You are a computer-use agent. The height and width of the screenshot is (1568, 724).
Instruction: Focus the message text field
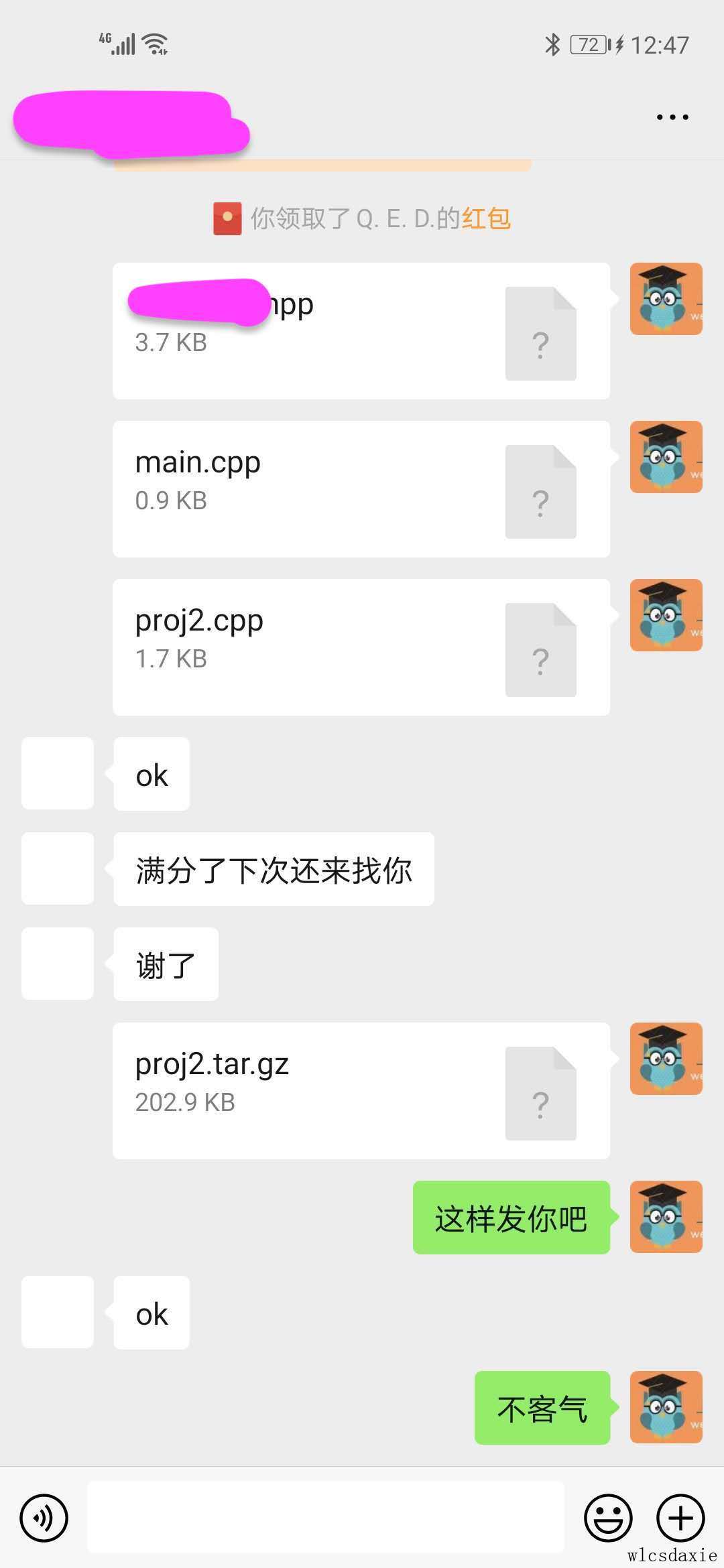326,1518
